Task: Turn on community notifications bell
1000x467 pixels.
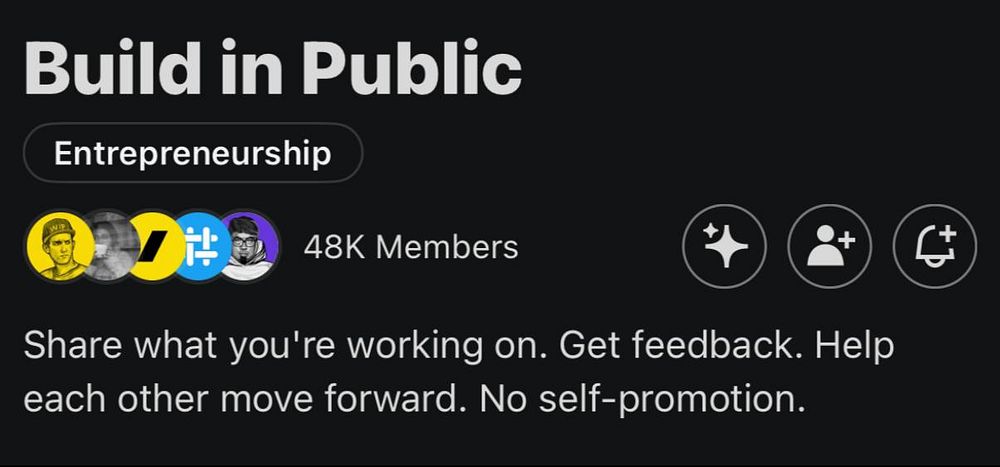Action: coord(935,245)
